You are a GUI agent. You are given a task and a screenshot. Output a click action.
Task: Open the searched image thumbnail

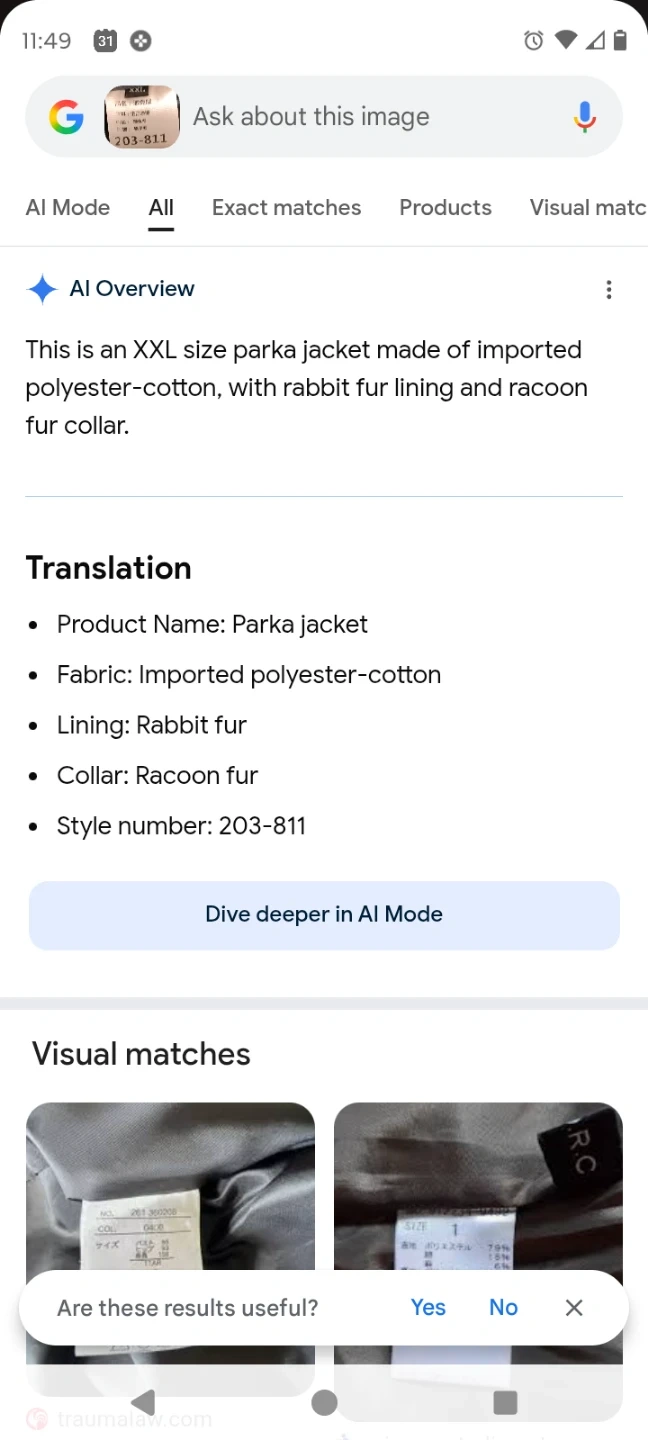(142, 117)
